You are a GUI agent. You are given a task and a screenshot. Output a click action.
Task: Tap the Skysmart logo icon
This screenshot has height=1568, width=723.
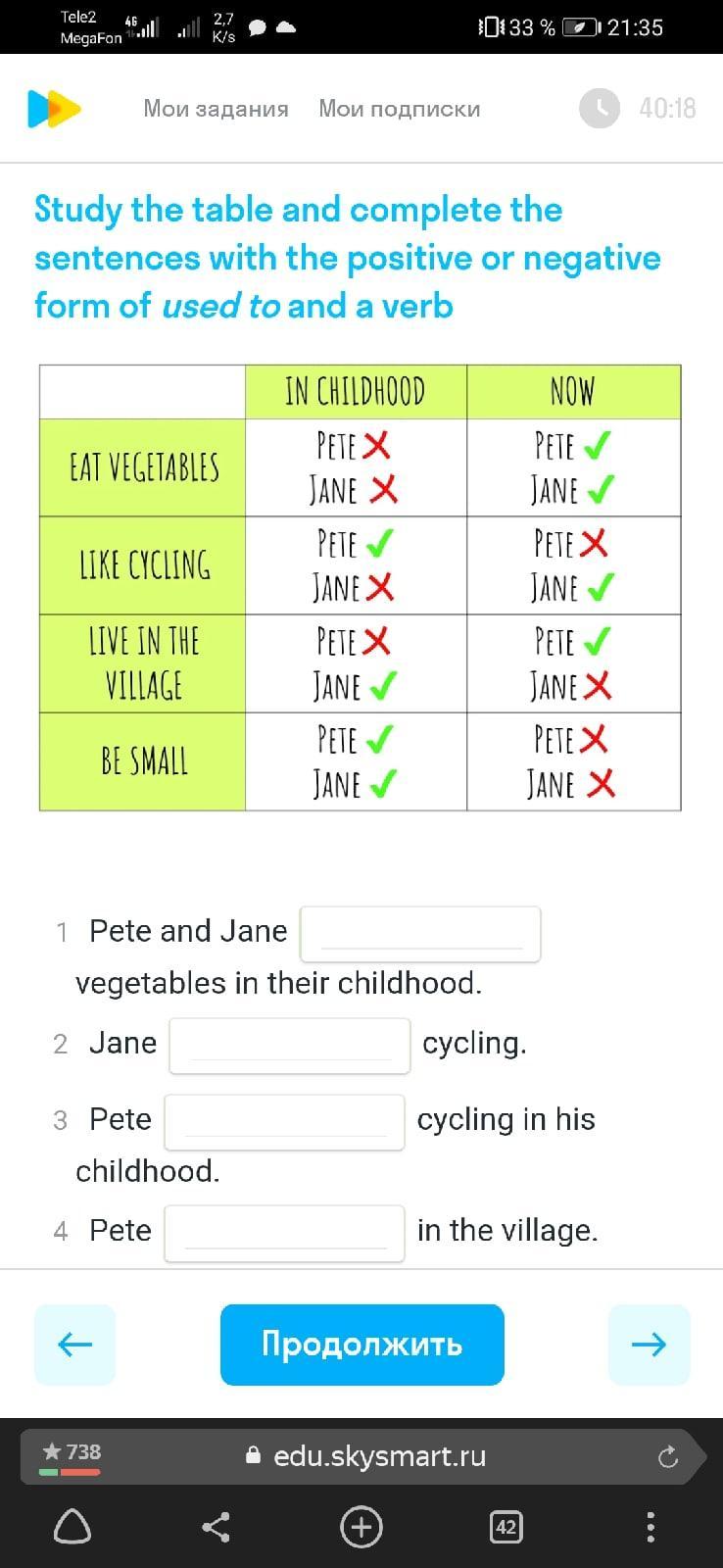(53, 109)
